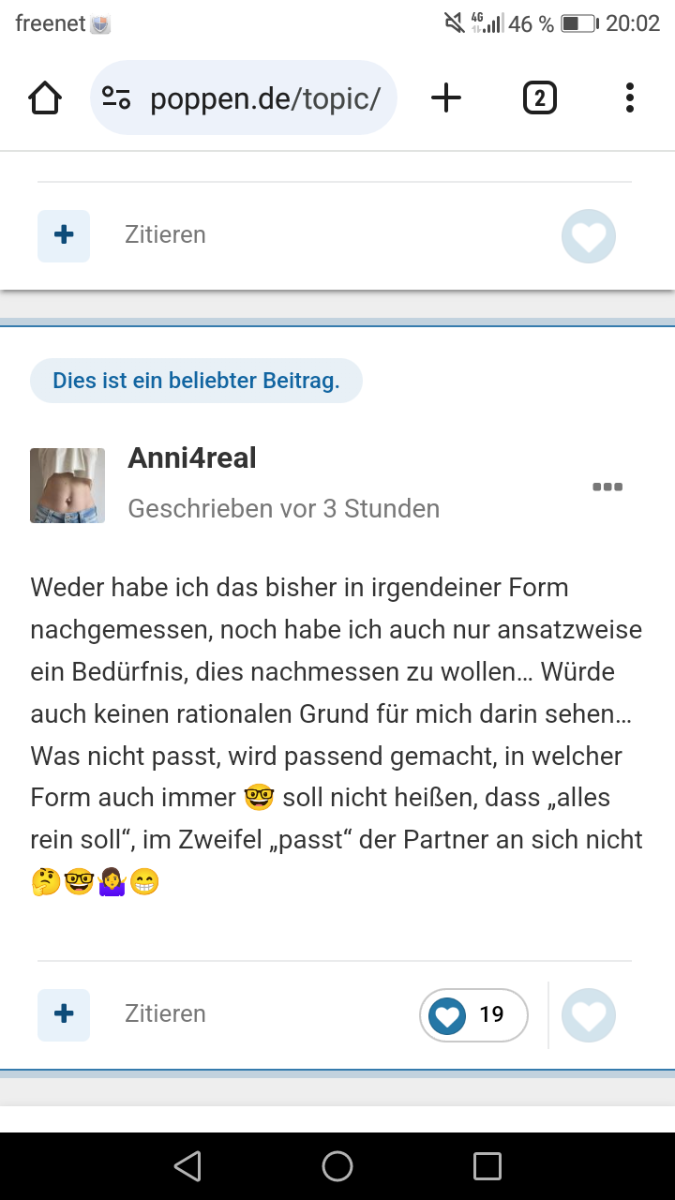Tap system back button in navigation bar
This screenshot has height=1200, width=675.
coord(187,1166)
